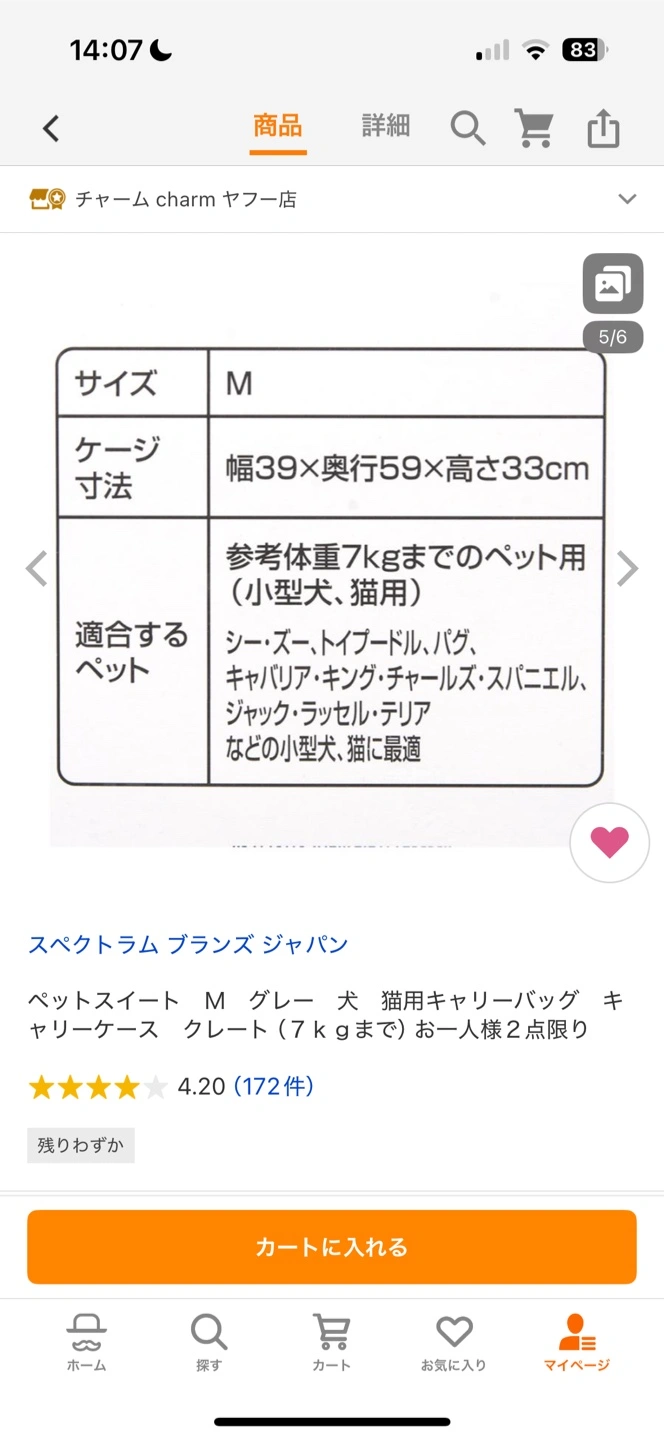Tap the カートに入れる button
Image resolution: width=664 pixels, height=1440 pixels.
click(x=332, y=1247)
